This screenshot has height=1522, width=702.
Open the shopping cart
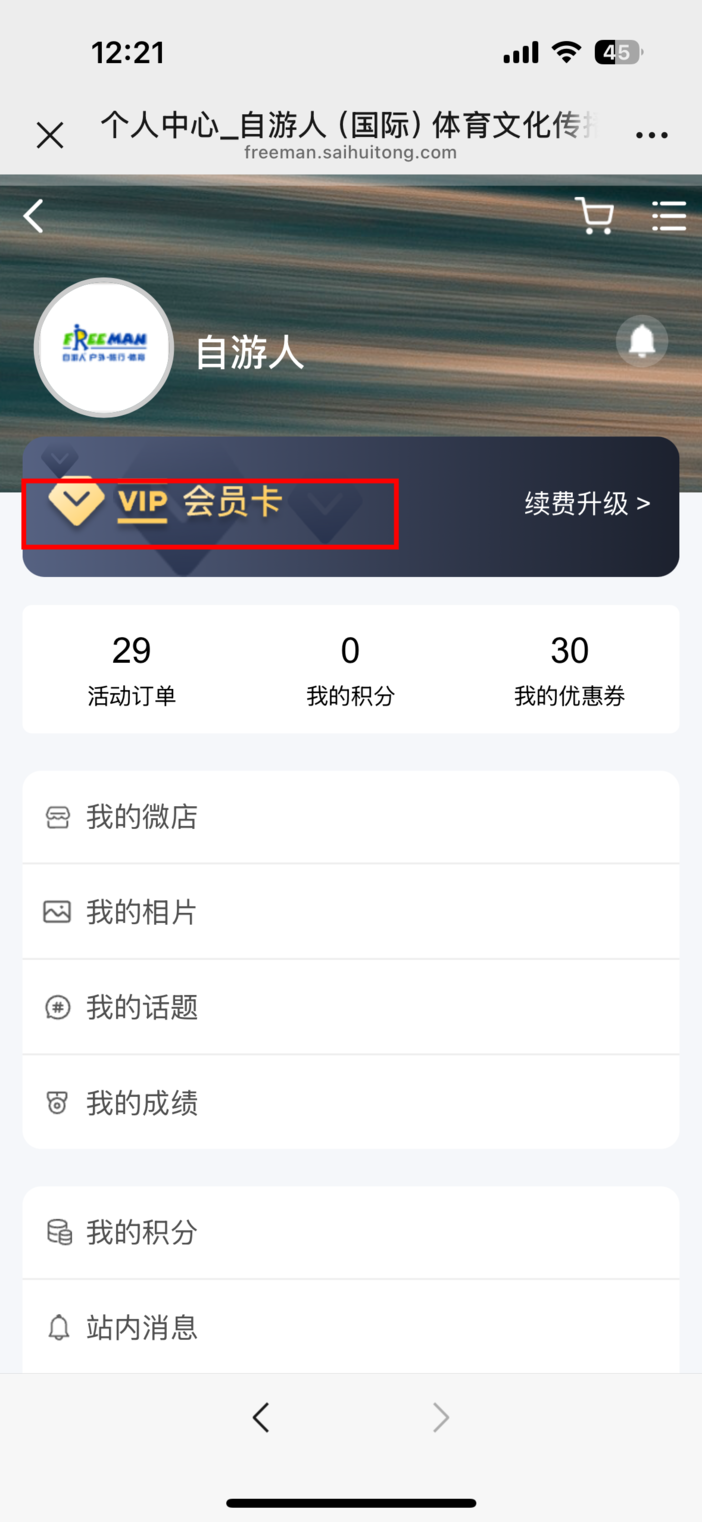tap(594, 216)
